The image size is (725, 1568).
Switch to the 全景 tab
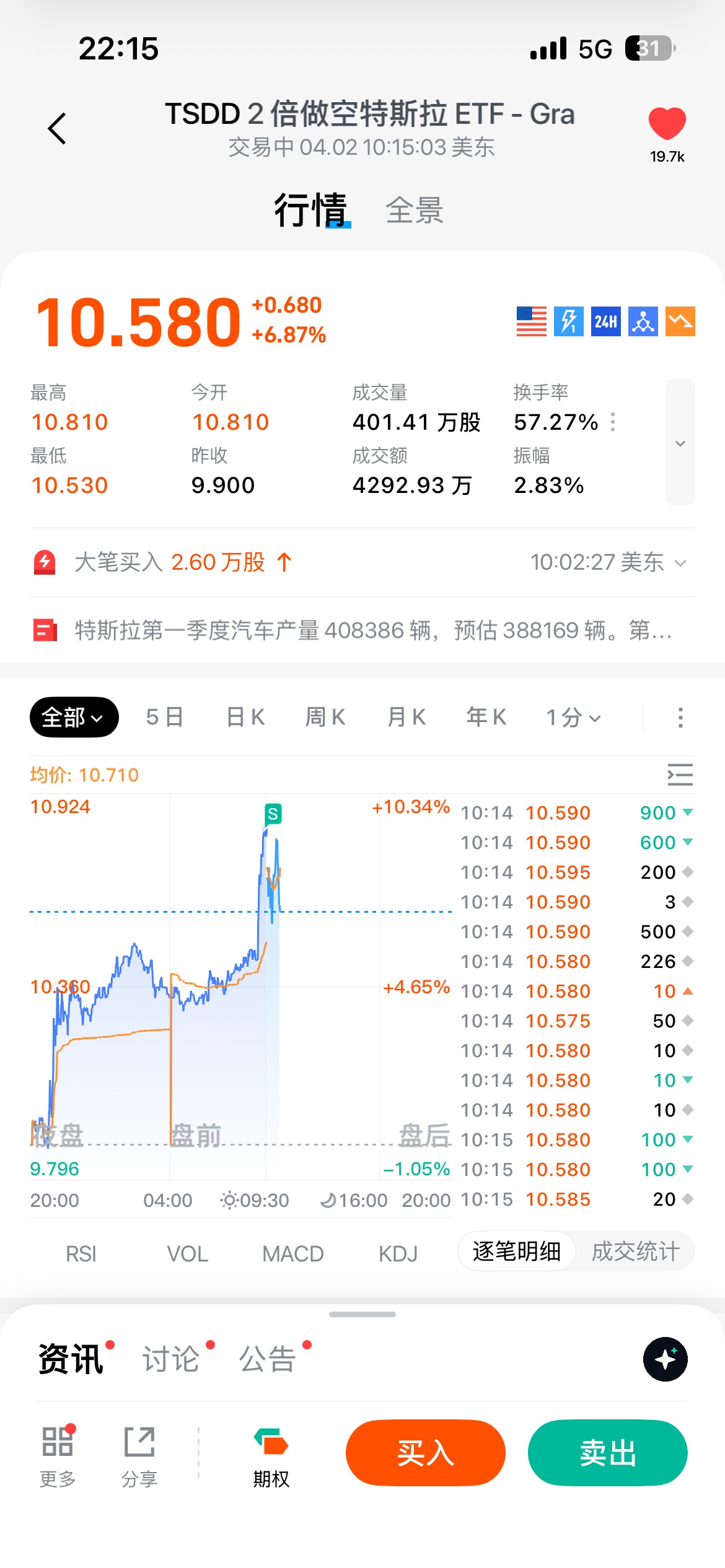(x=414, y=211)
